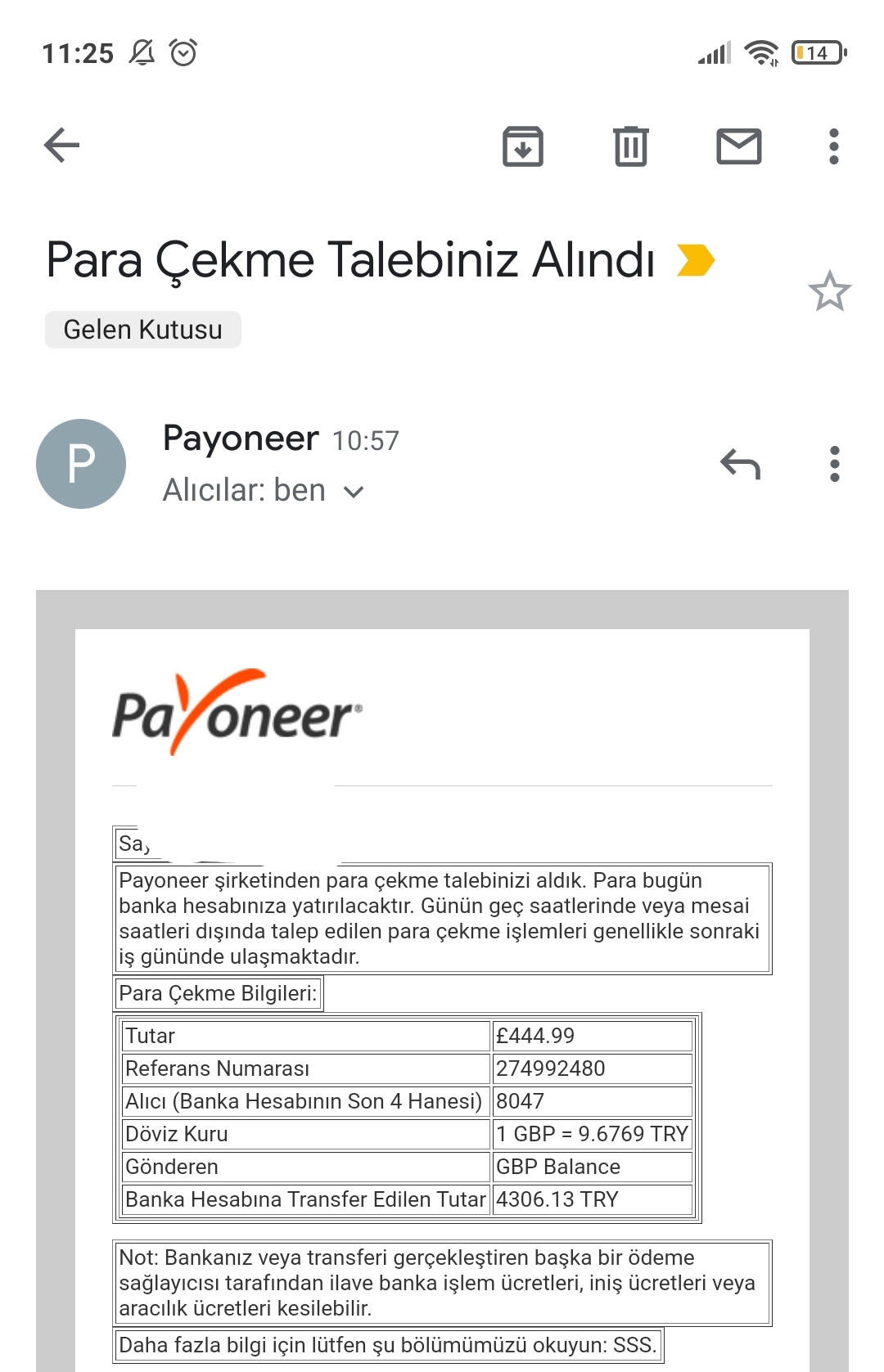Reply to the Payoneer message
The image size is (884, 1372).
[740, 464]
